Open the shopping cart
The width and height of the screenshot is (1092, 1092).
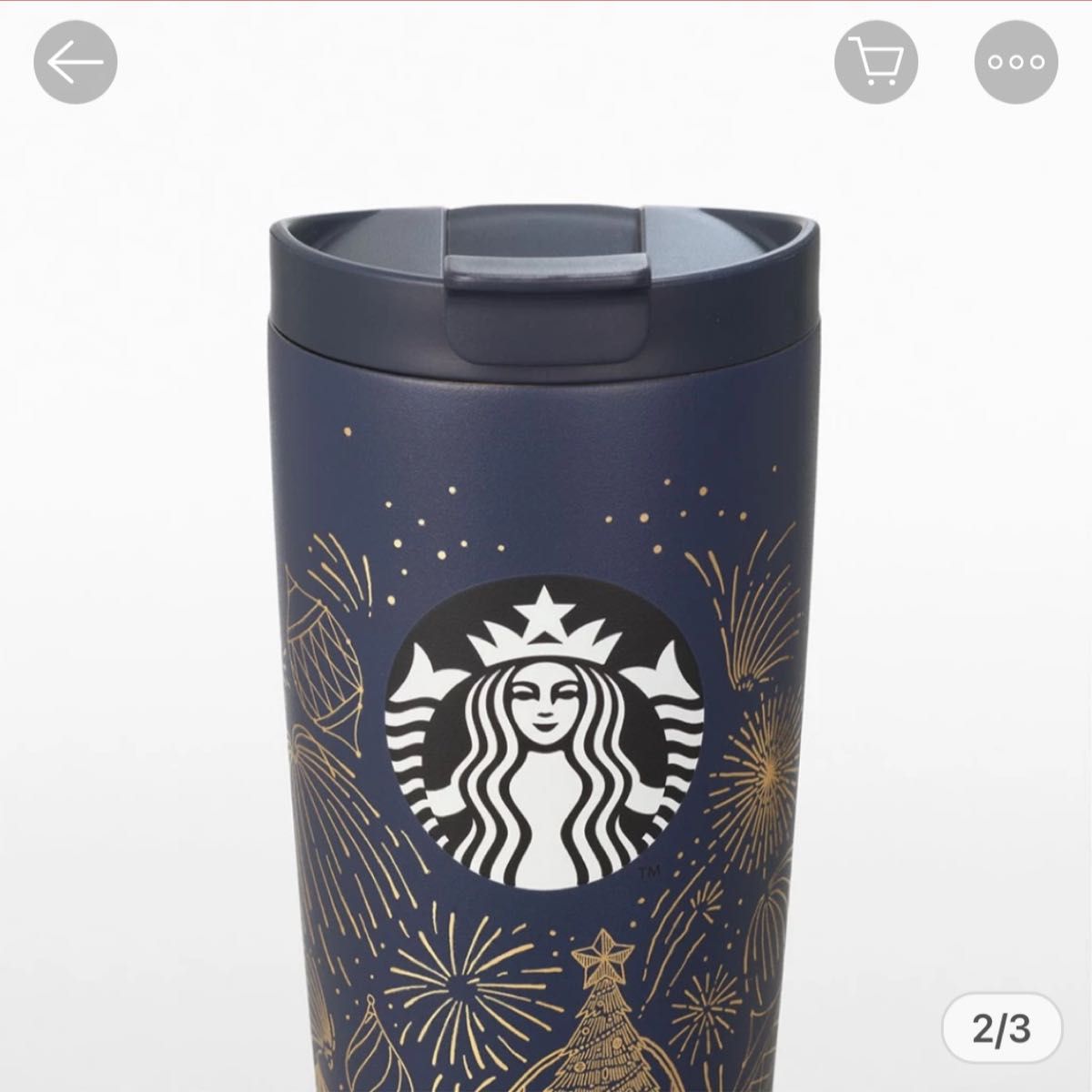point(875,62)
